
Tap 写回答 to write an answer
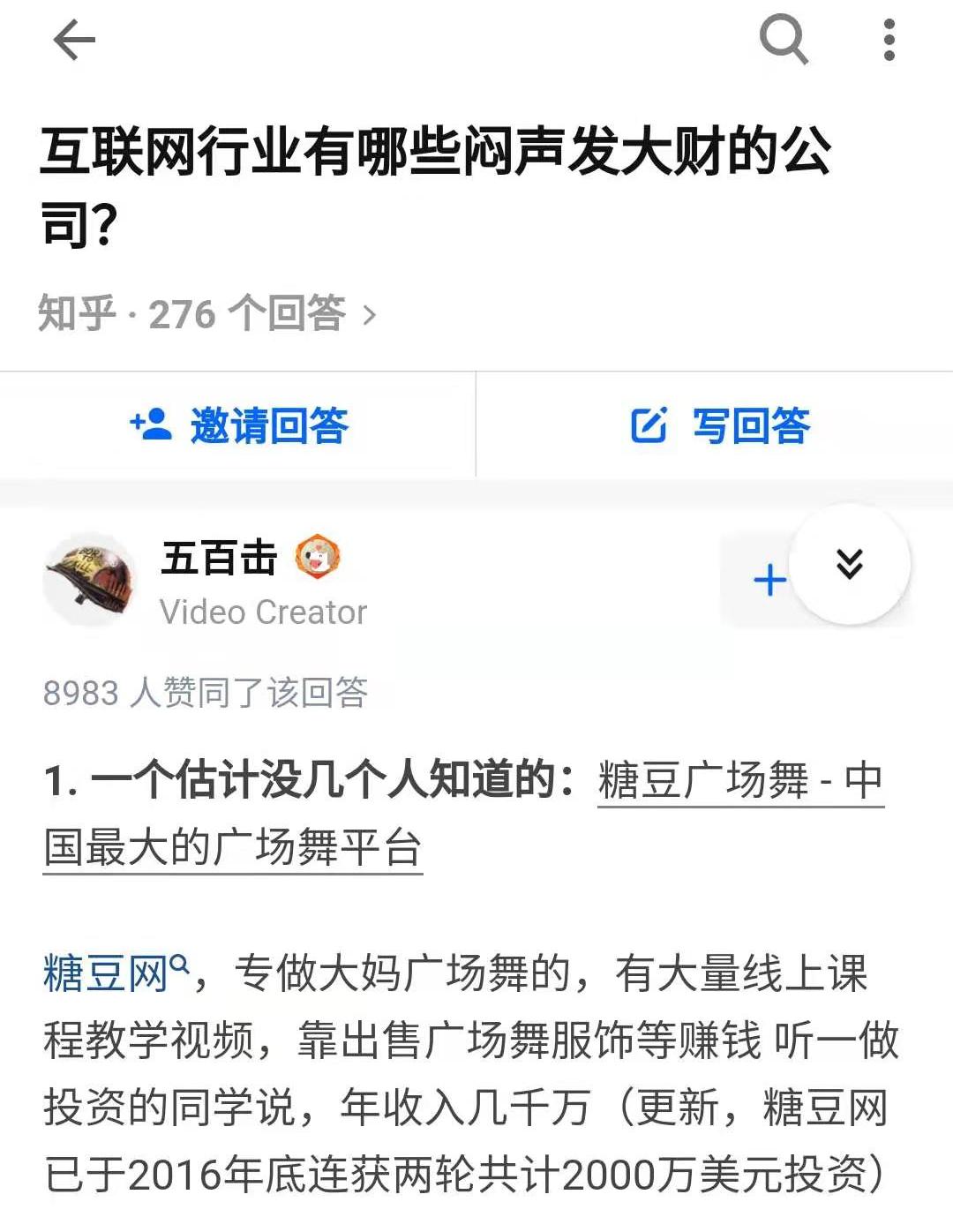(x=720, y=425)
